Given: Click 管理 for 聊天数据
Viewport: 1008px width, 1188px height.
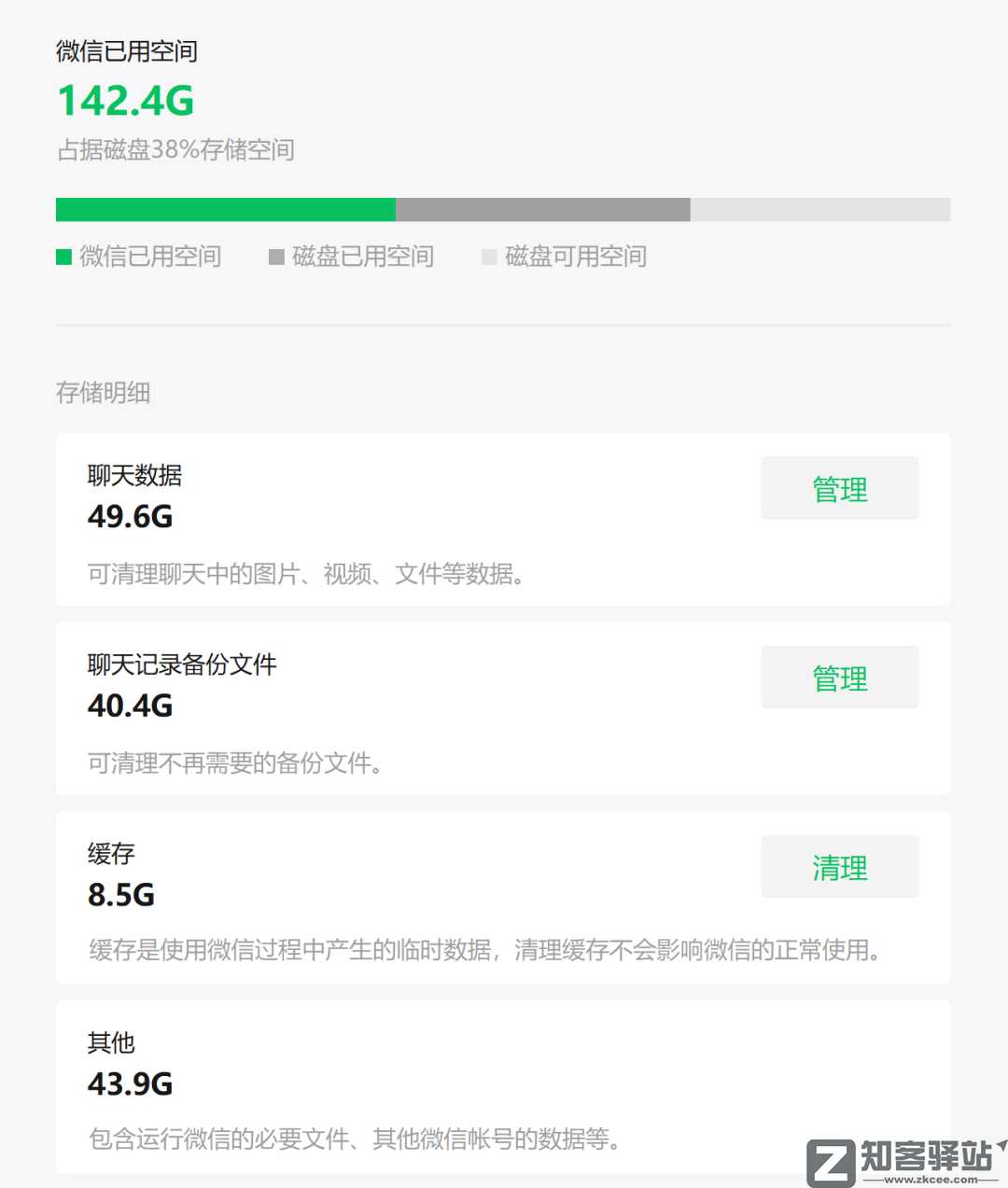Looking at the screenshot, I should pos(839,488).
